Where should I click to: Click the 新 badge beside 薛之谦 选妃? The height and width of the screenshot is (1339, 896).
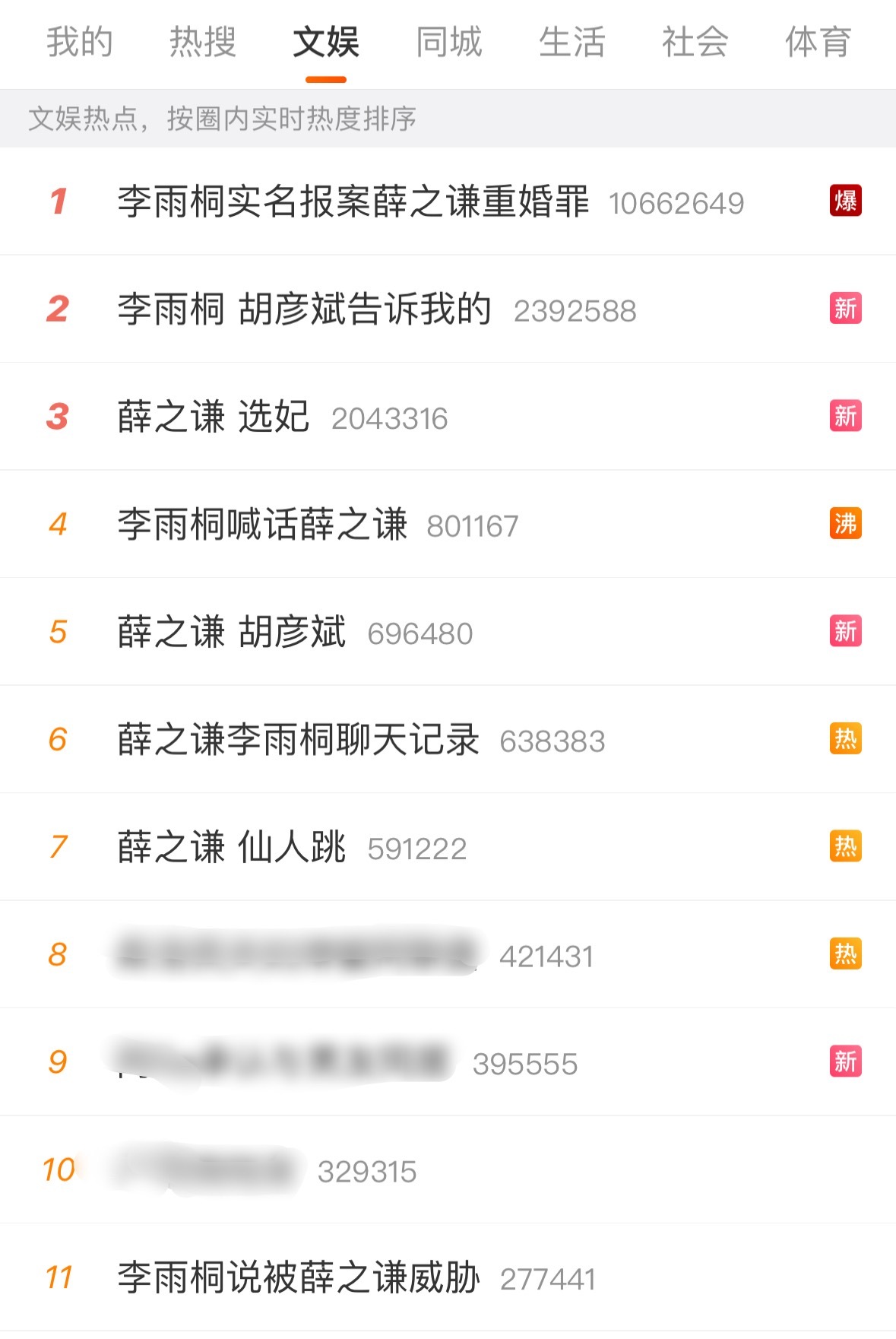[x=844, y=417]
